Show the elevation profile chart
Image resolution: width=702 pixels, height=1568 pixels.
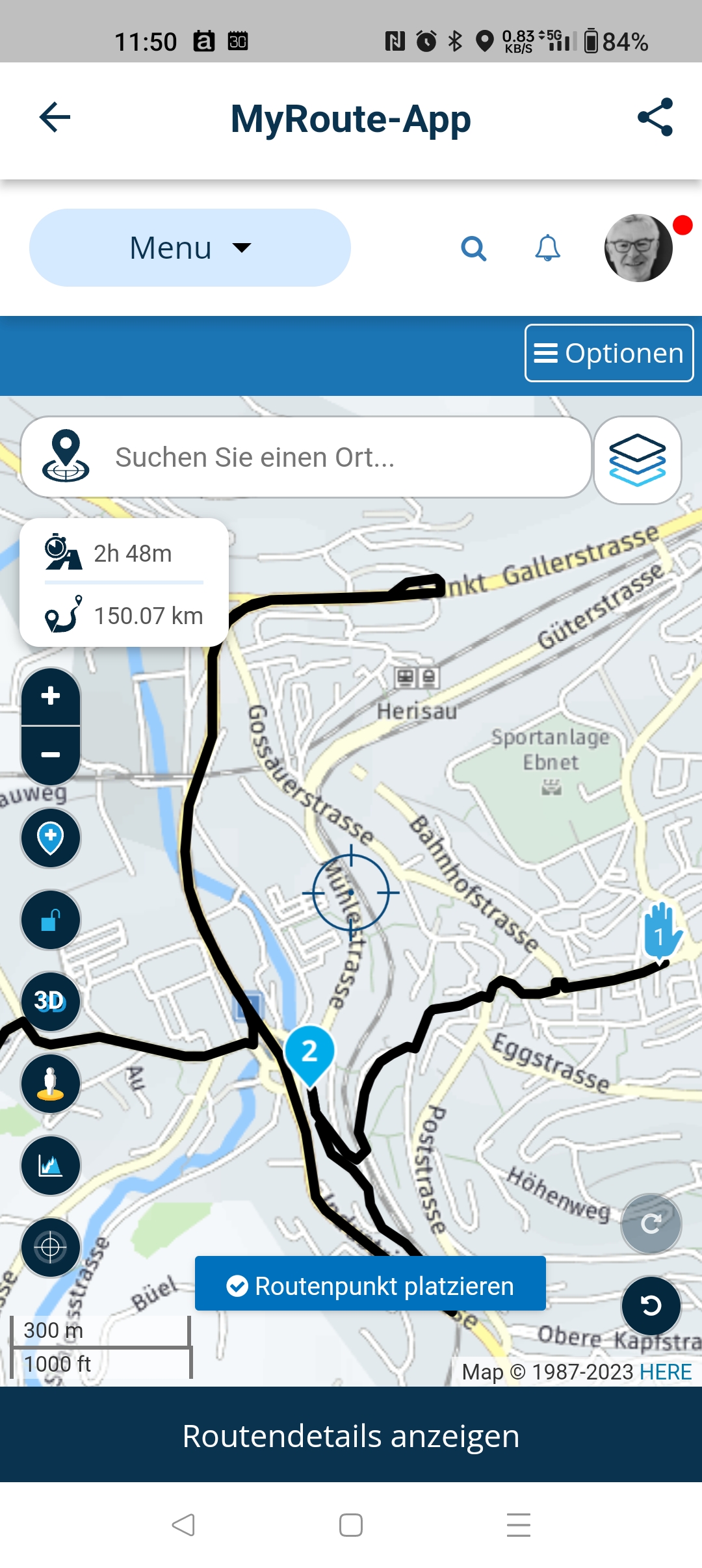pos(51,1166)
